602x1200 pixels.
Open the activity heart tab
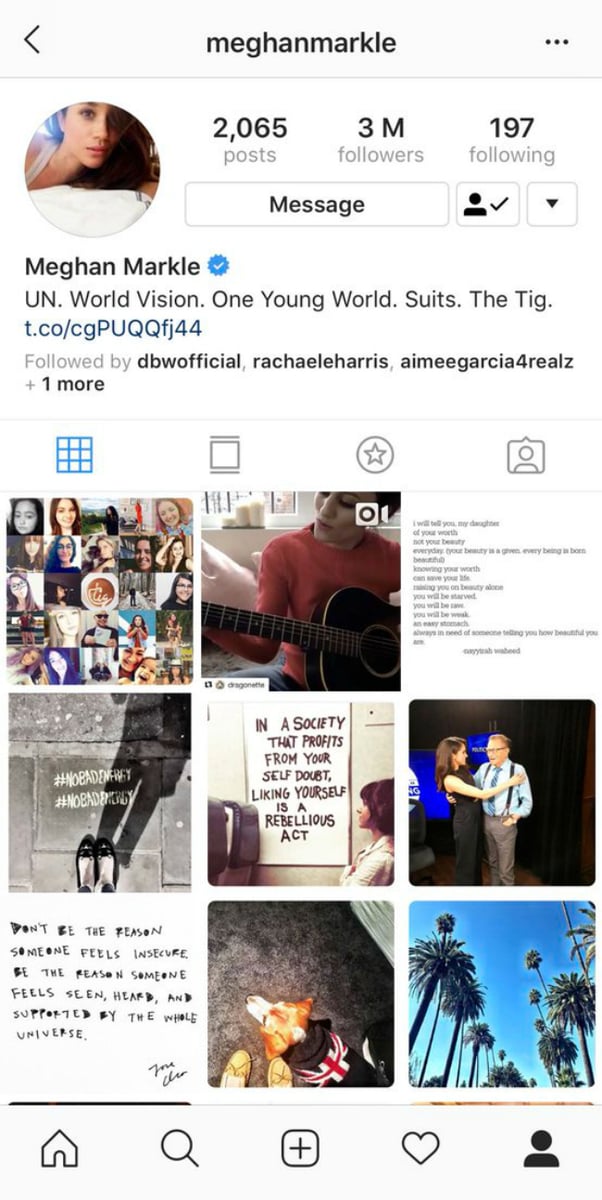point(420,1149)
